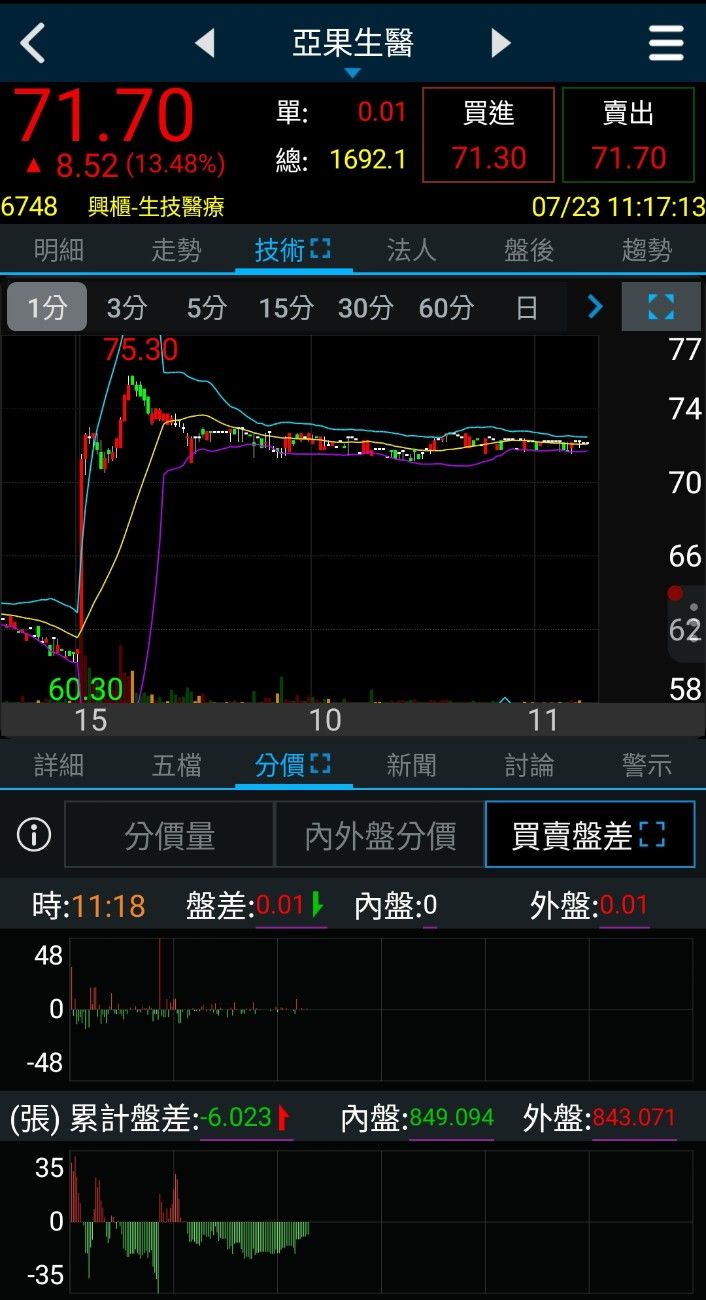706x1300 pixels.
Task: Show more chart intervals with the arrow
Action: [x=595, y=307]
